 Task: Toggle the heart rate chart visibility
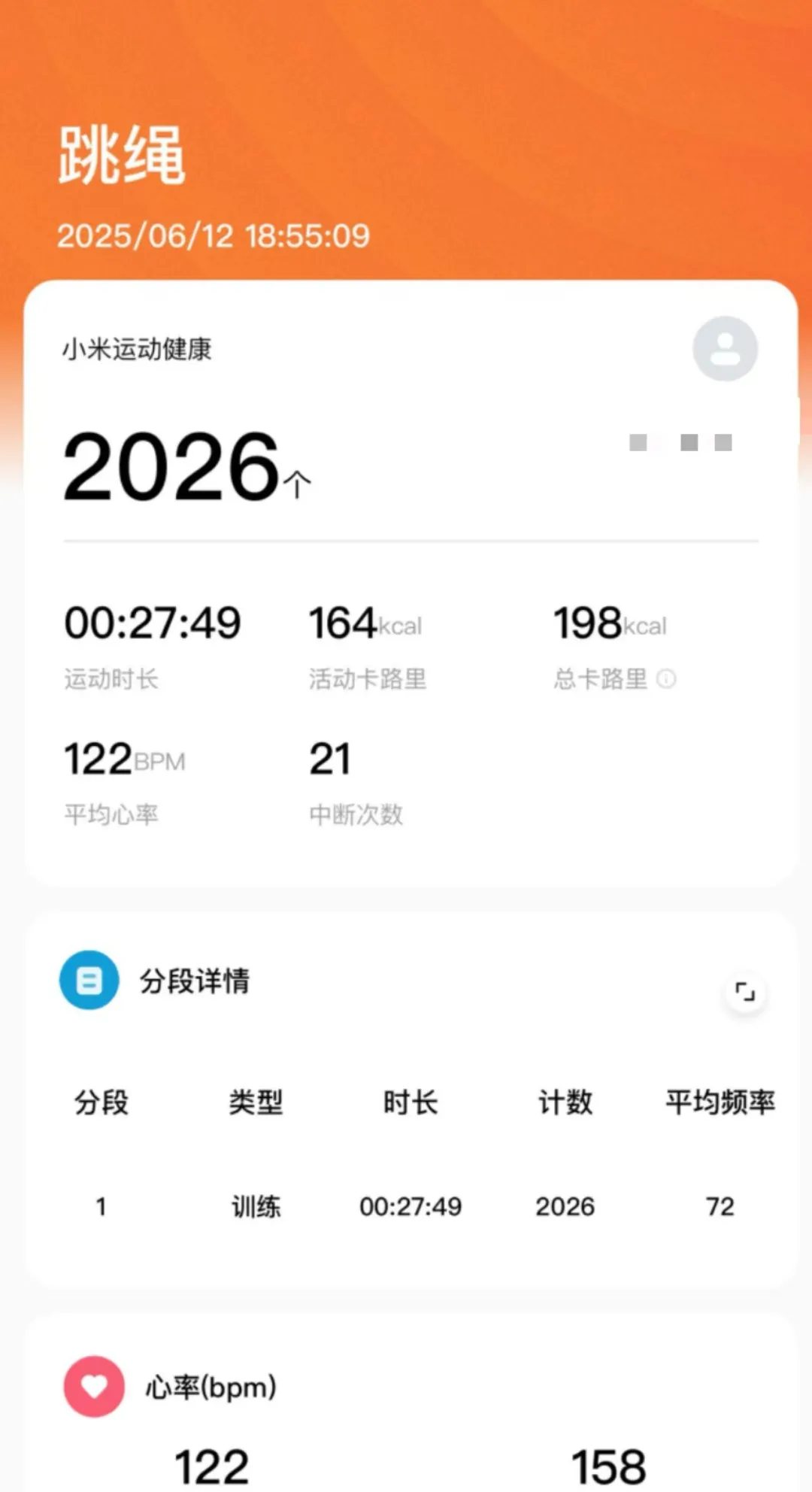[209, 1386]
